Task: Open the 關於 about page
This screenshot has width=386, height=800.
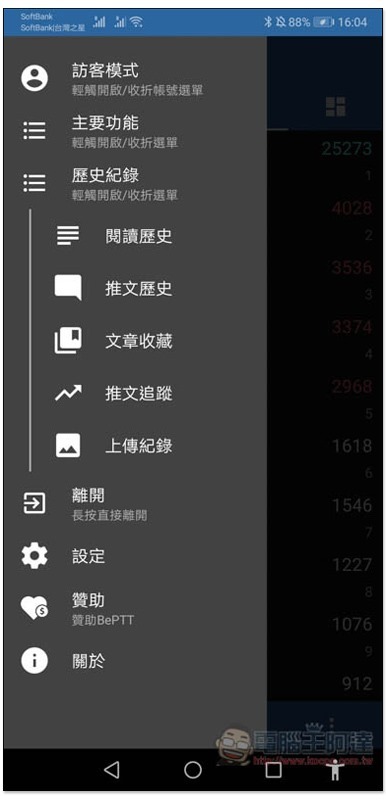Action: tap(135, 661)
